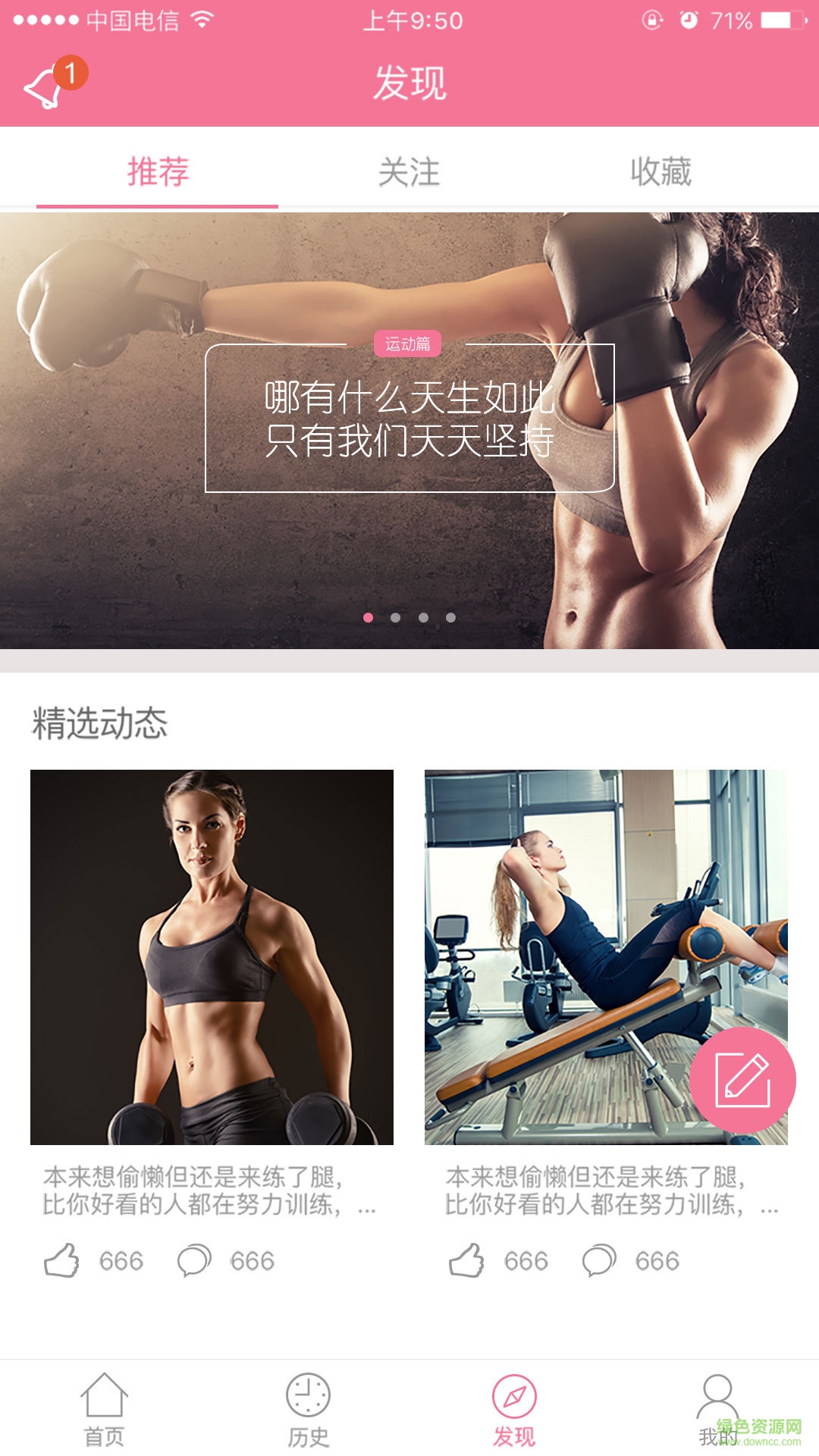Switch to the 收藏 tab
This screenshot has width=819, height=1456.
tap(661, 172)
